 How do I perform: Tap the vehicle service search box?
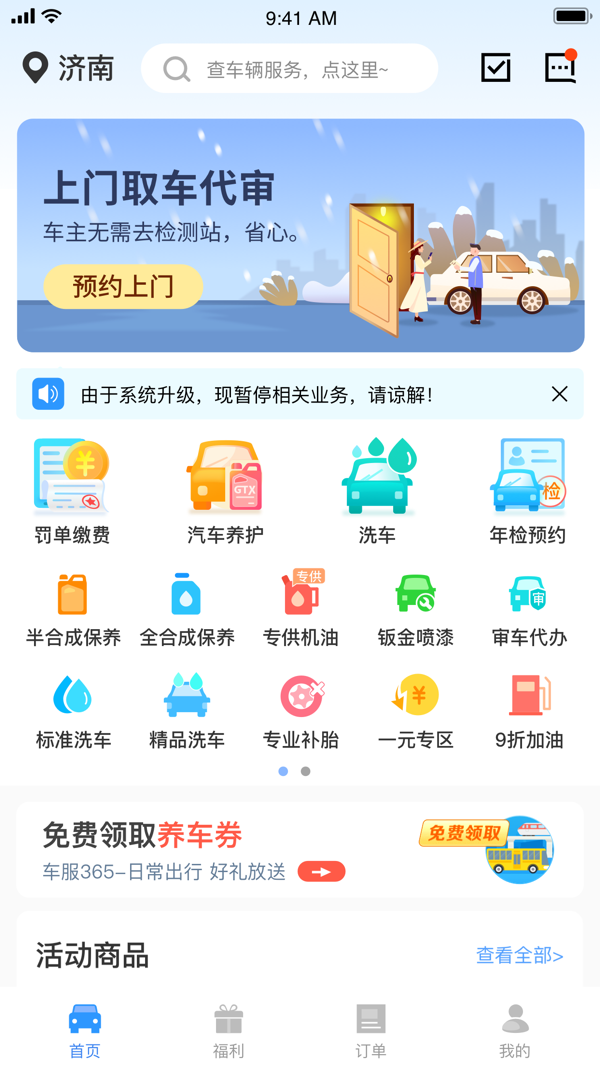coord(290,69)
